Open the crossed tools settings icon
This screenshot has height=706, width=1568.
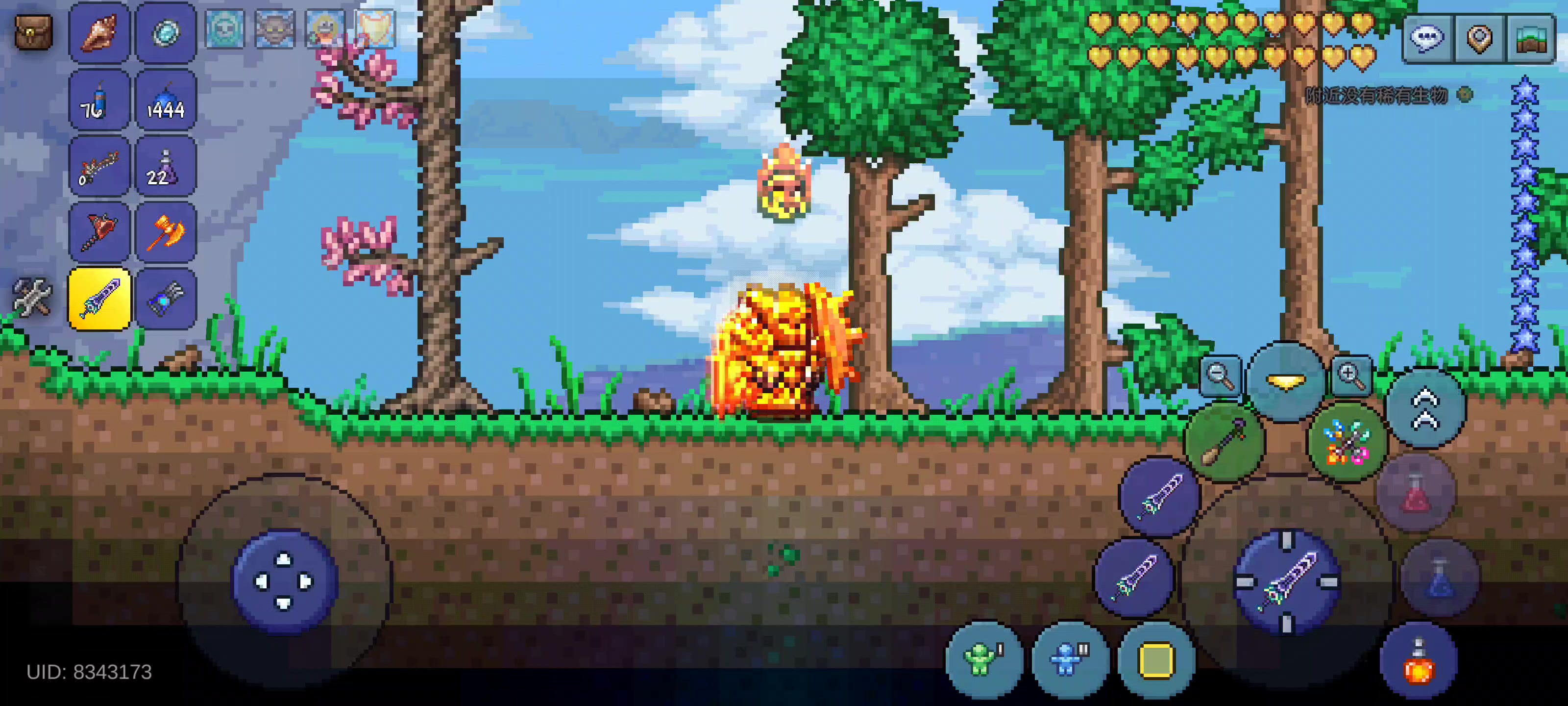(32, 298)
